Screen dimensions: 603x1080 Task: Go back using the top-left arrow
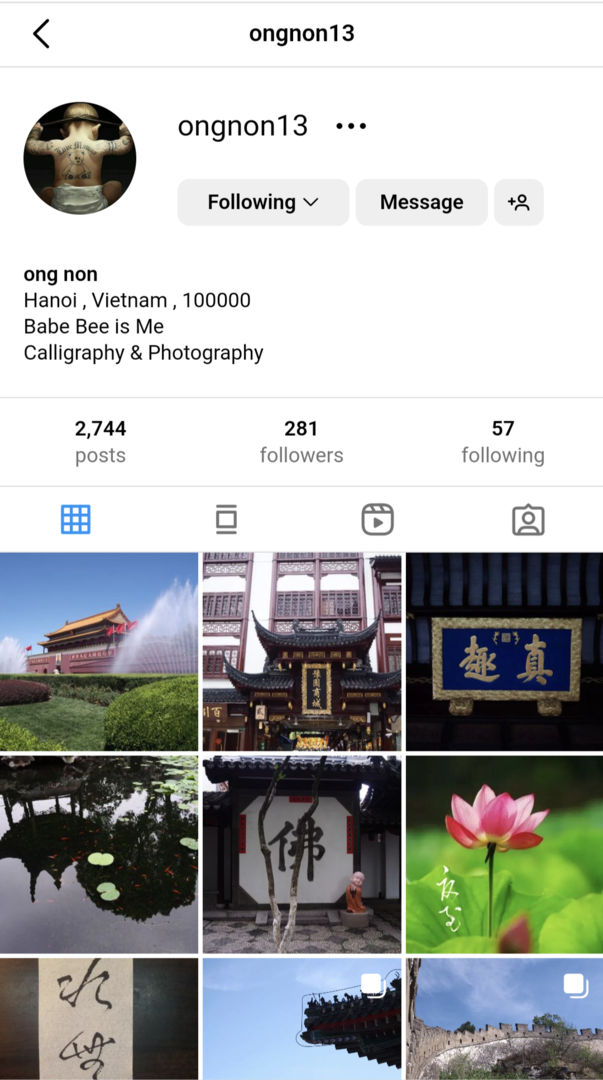pos(41,34)
